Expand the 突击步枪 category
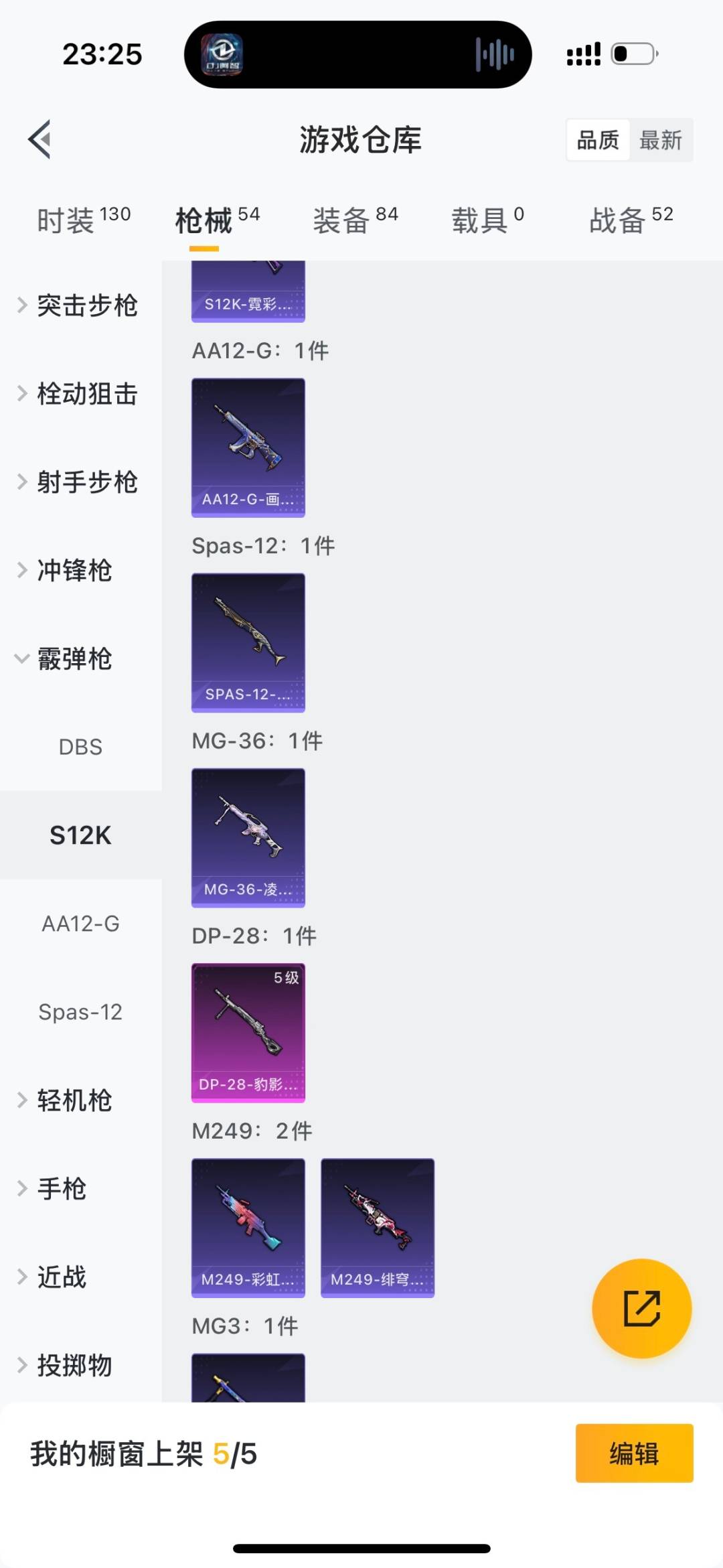The image size is (723, 1568). pos(87,305)
